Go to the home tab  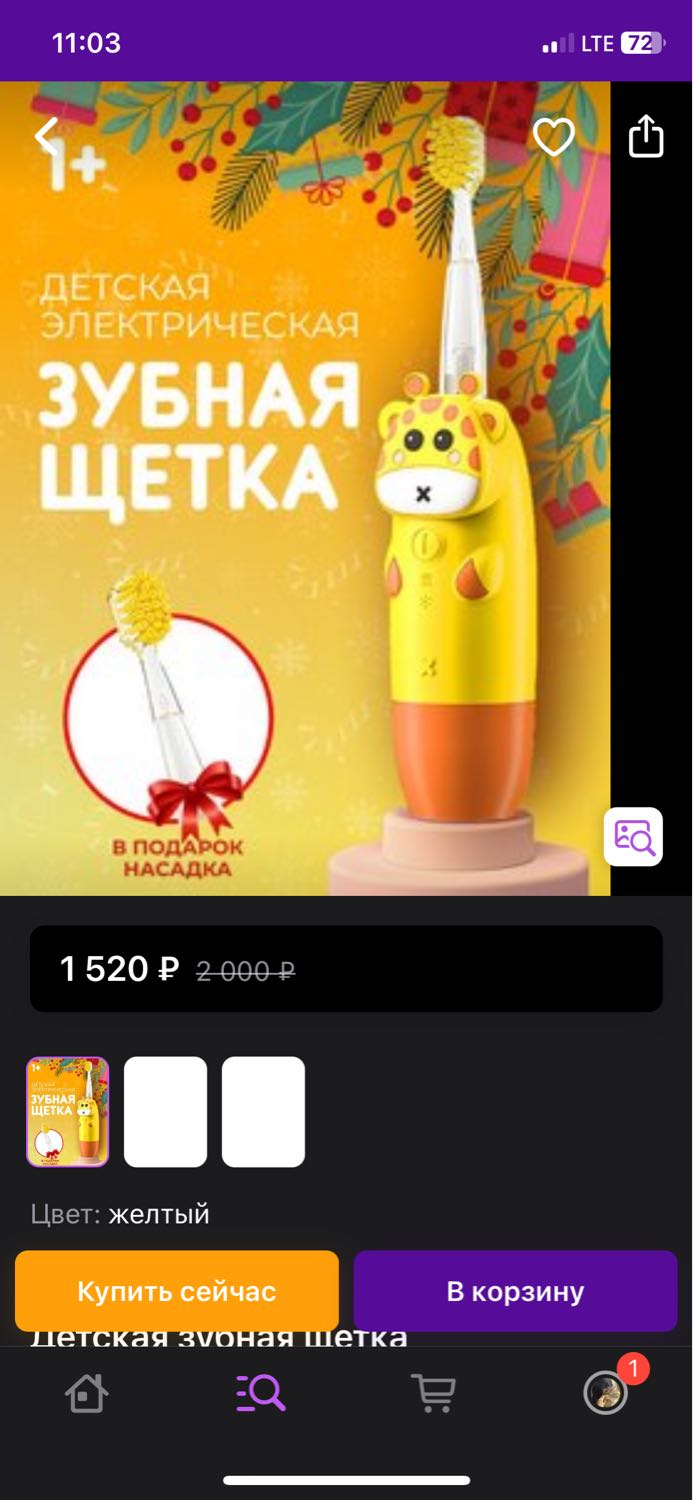pyautogui.click(x=86, y=1393)
